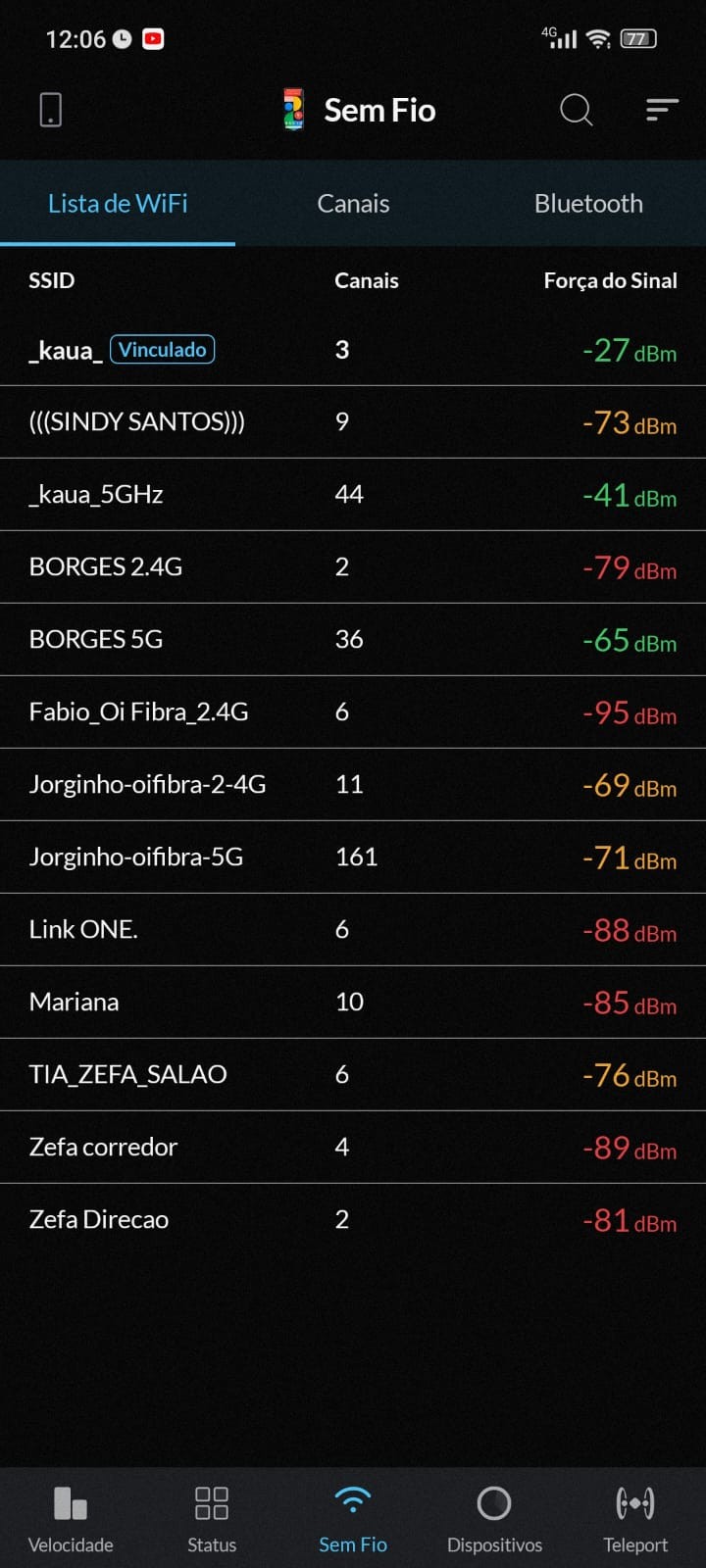Go to the Velocidade tab
This screenshot has height=1568, width=706.
[71, 1519]
